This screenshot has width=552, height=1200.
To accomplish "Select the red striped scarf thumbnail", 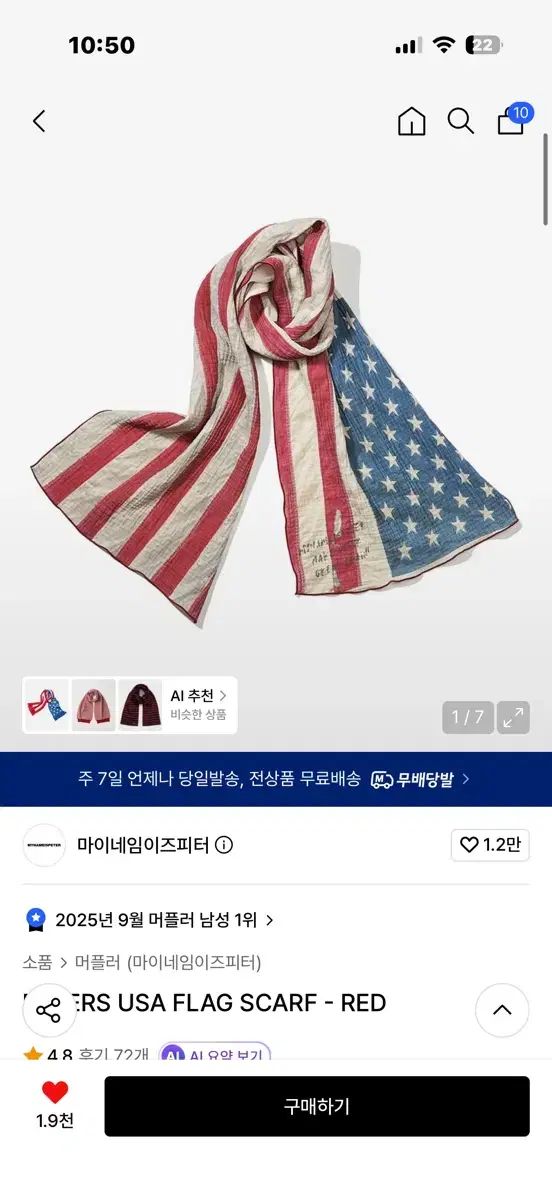I will 140,705.
